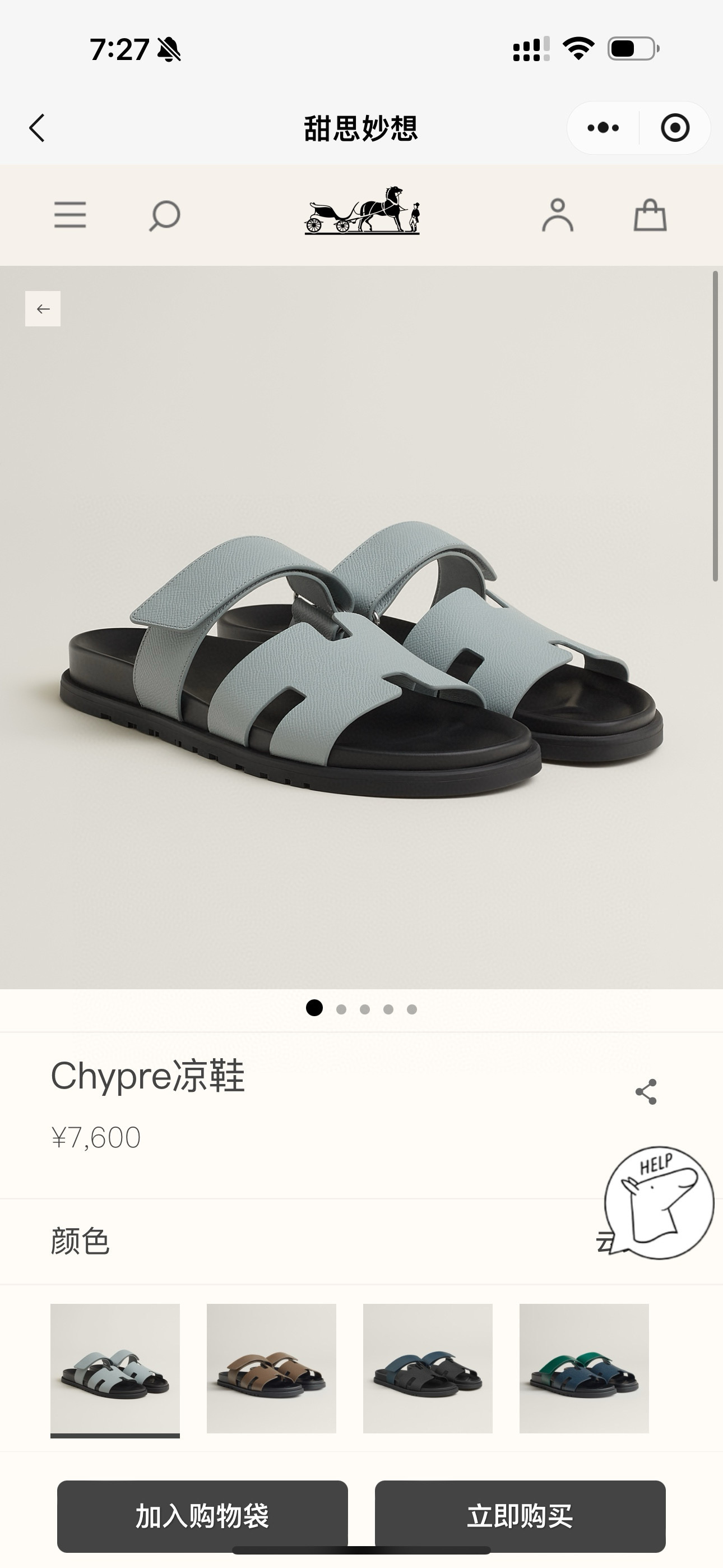Close the mini program with the circle button
The width and height of the screenshot is (723, 1568).
674,128
